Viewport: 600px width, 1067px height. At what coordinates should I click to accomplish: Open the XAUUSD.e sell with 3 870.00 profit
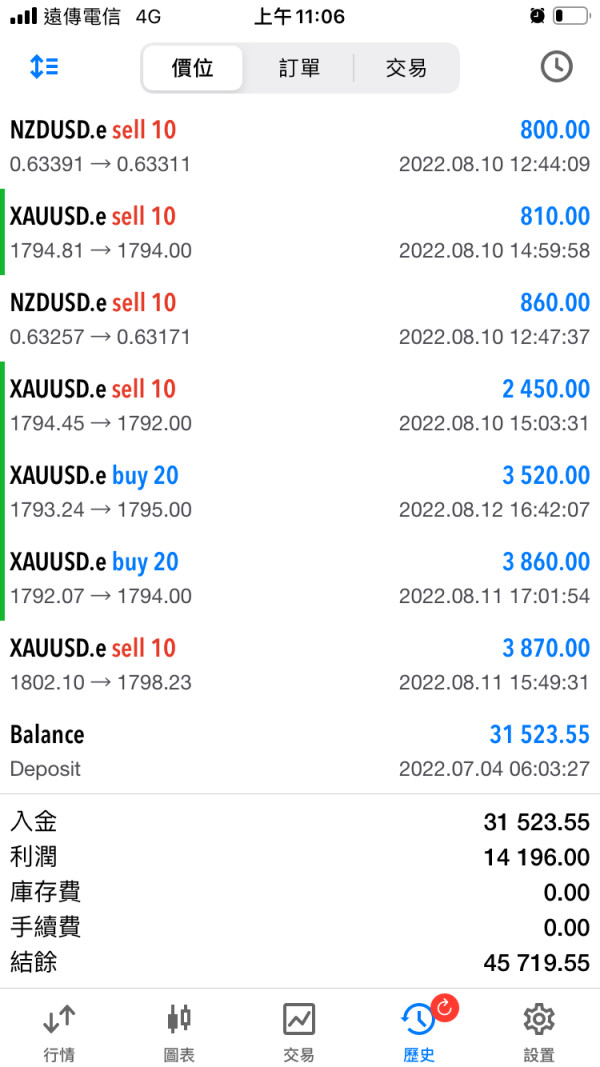[300, 664]
